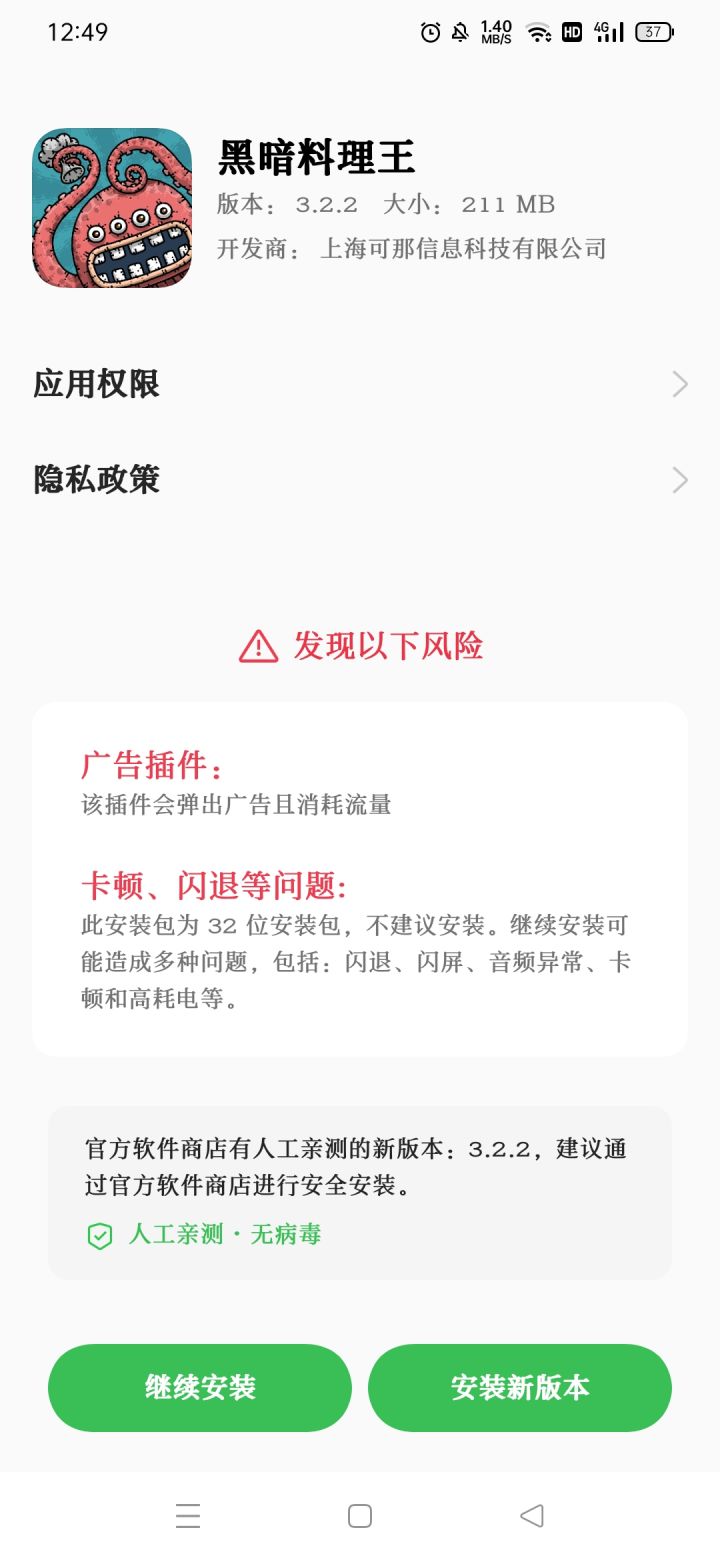Click the HD status icon
This screenshot has height=1560, width=720.
(x=572, y=32)
